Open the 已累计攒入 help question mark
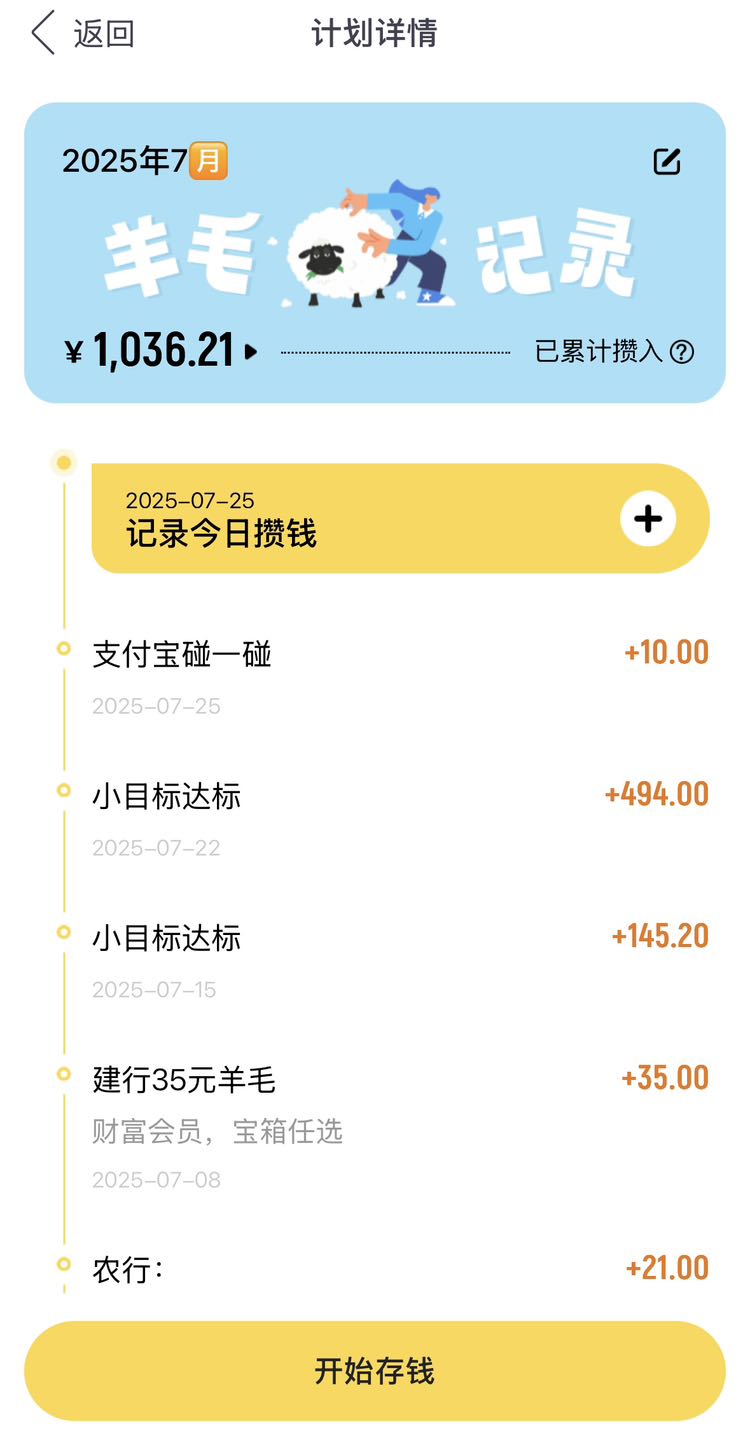Screen dimensions: 750x1440 pyautogui.click(x=682, y=352)
